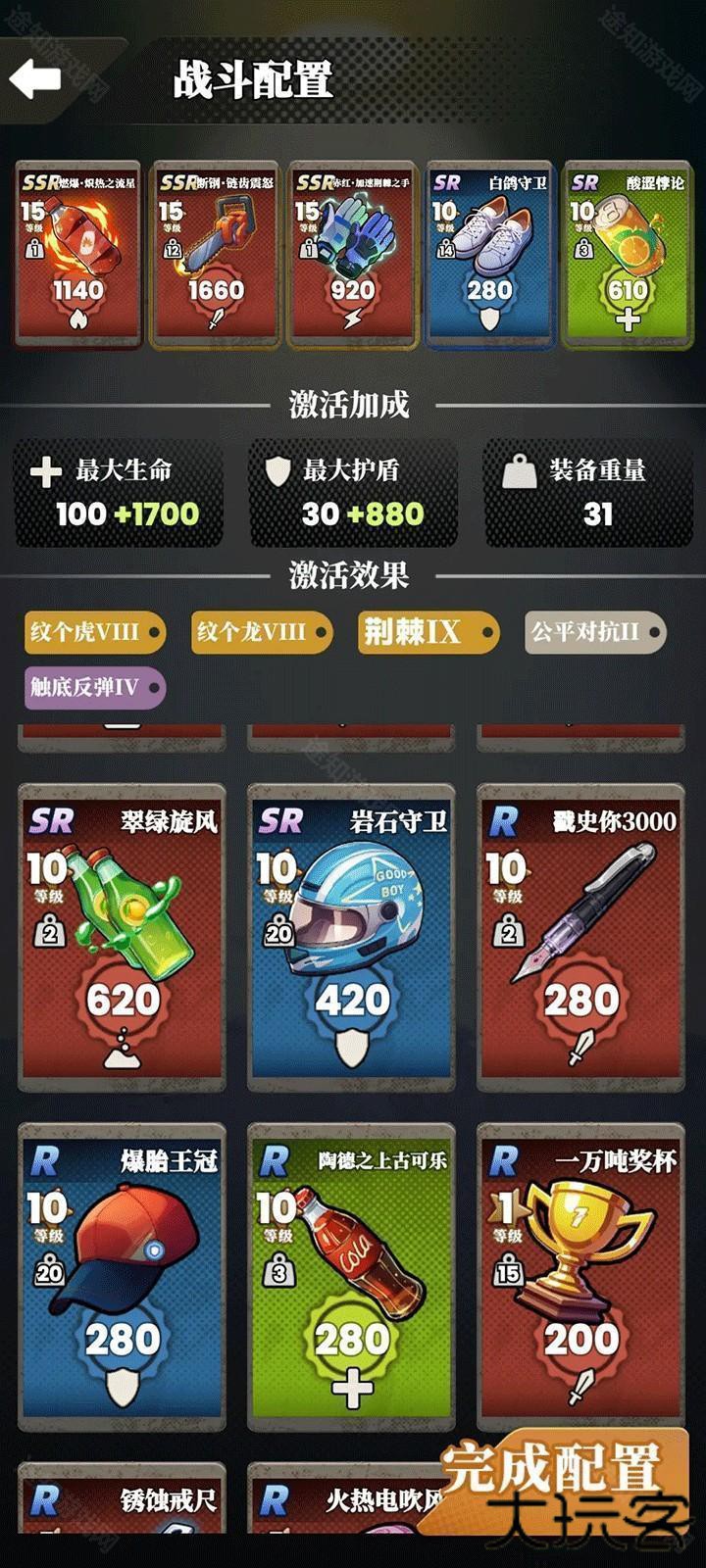Image resolution: width=706 pixels, height=1568 pixels.
Task: Select the equipped SSR 断钢·链齿震怒 chainsaw slot
Action: click(x=215, y=255)
